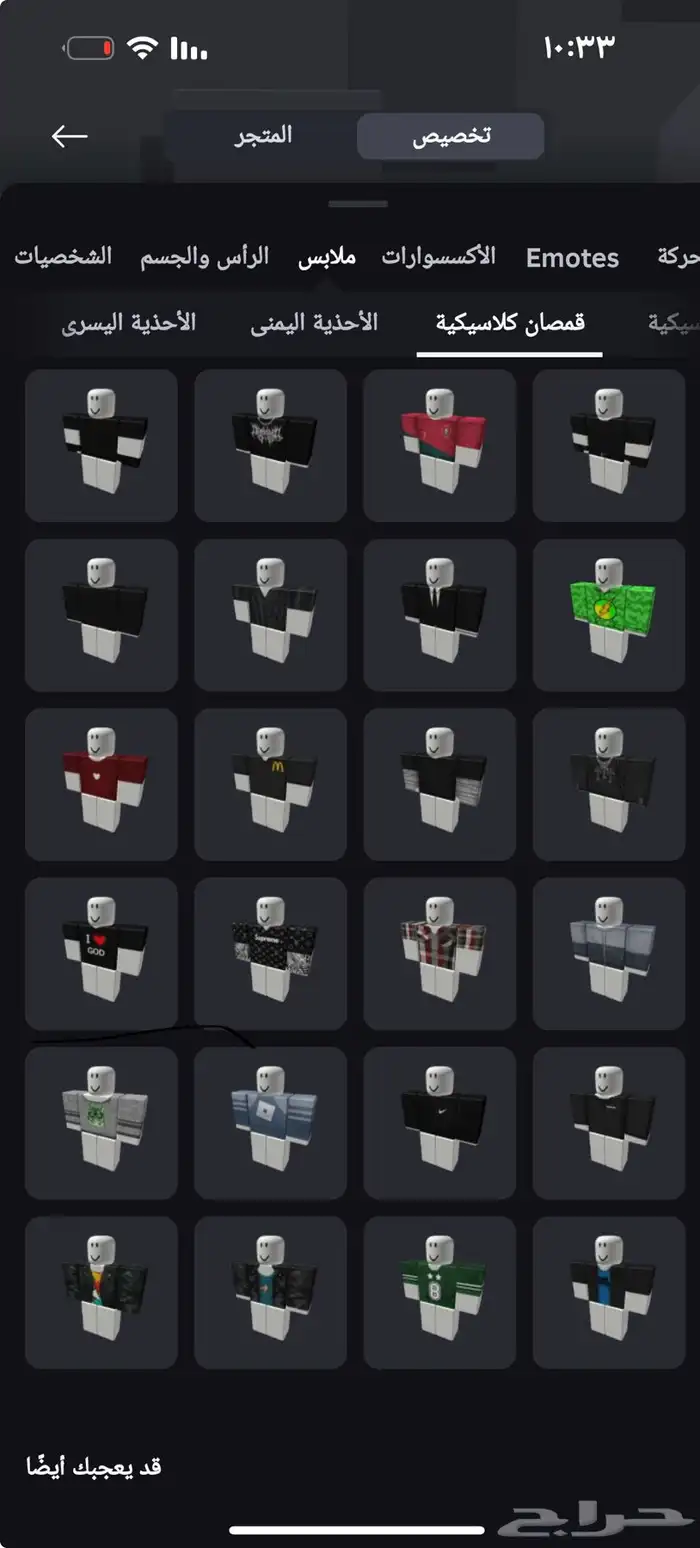Choose the plaid flannel shirt
This screenshot has width=700, height=1548.
(x=440, y=953)
